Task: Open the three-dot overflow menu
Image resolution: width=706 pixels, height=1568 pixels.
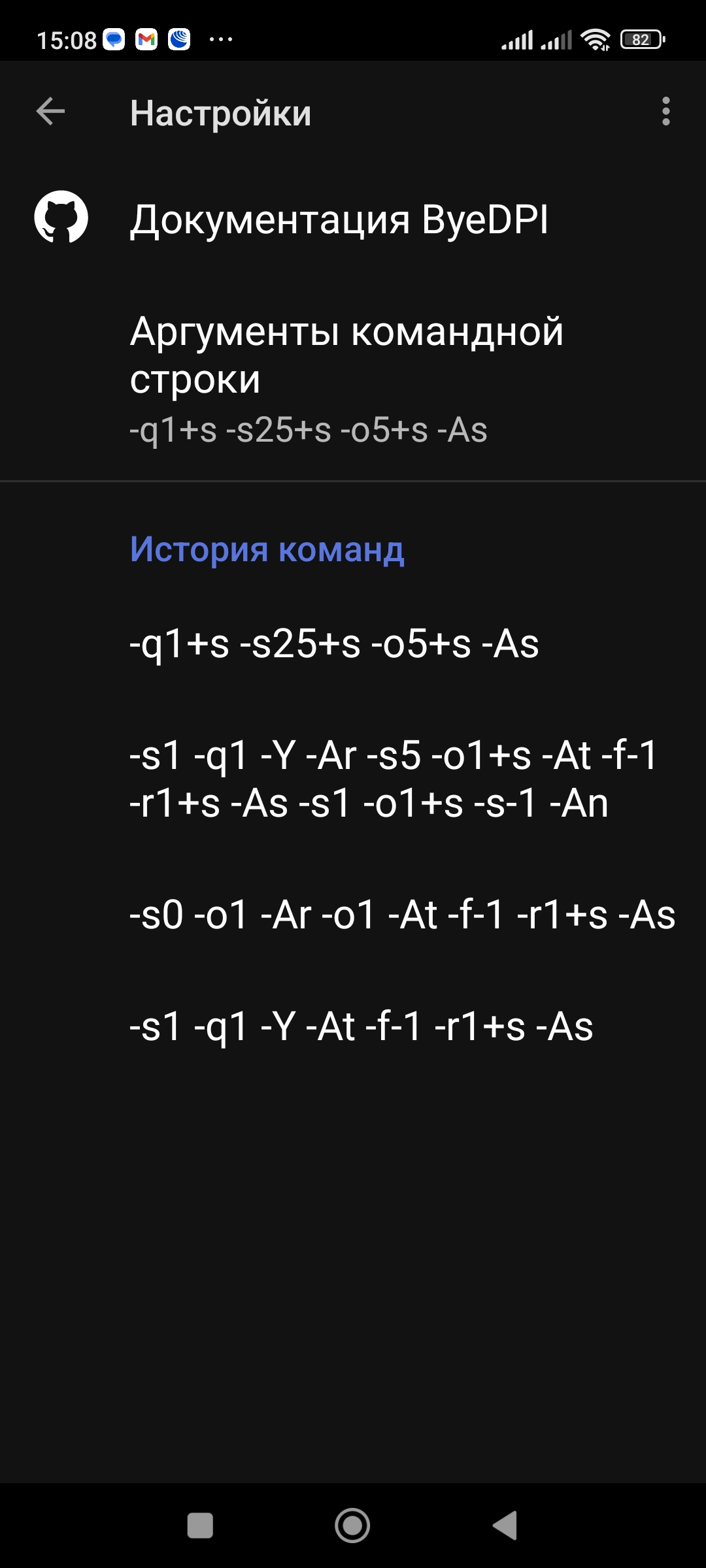Action: pos(665,111)
